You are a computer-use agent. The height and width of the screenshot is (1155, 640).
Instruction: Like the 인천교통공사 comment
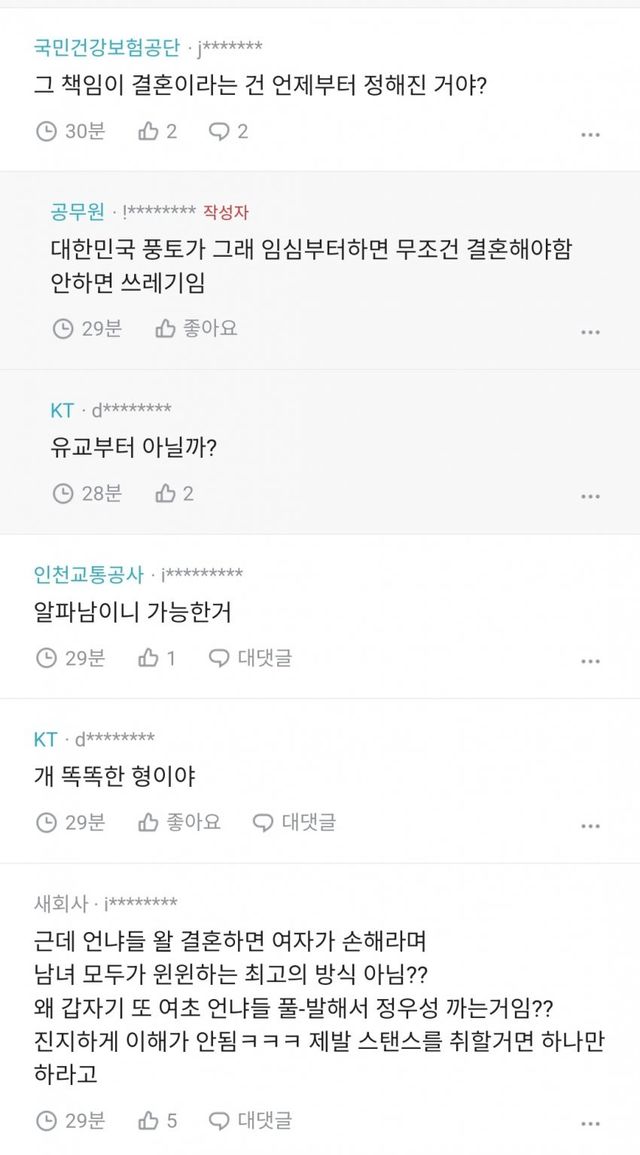pyautogui.click(x=157, y=658)
